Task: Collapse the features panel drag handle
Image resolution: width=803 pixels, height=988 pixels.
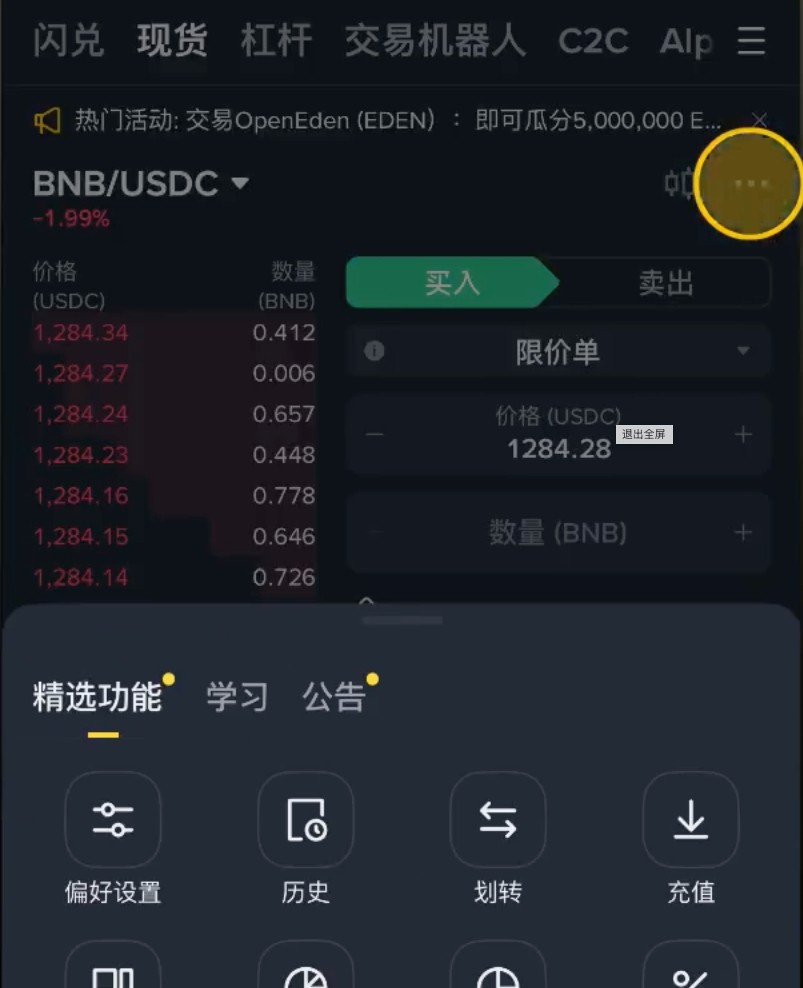Action: tap(401, 619)
